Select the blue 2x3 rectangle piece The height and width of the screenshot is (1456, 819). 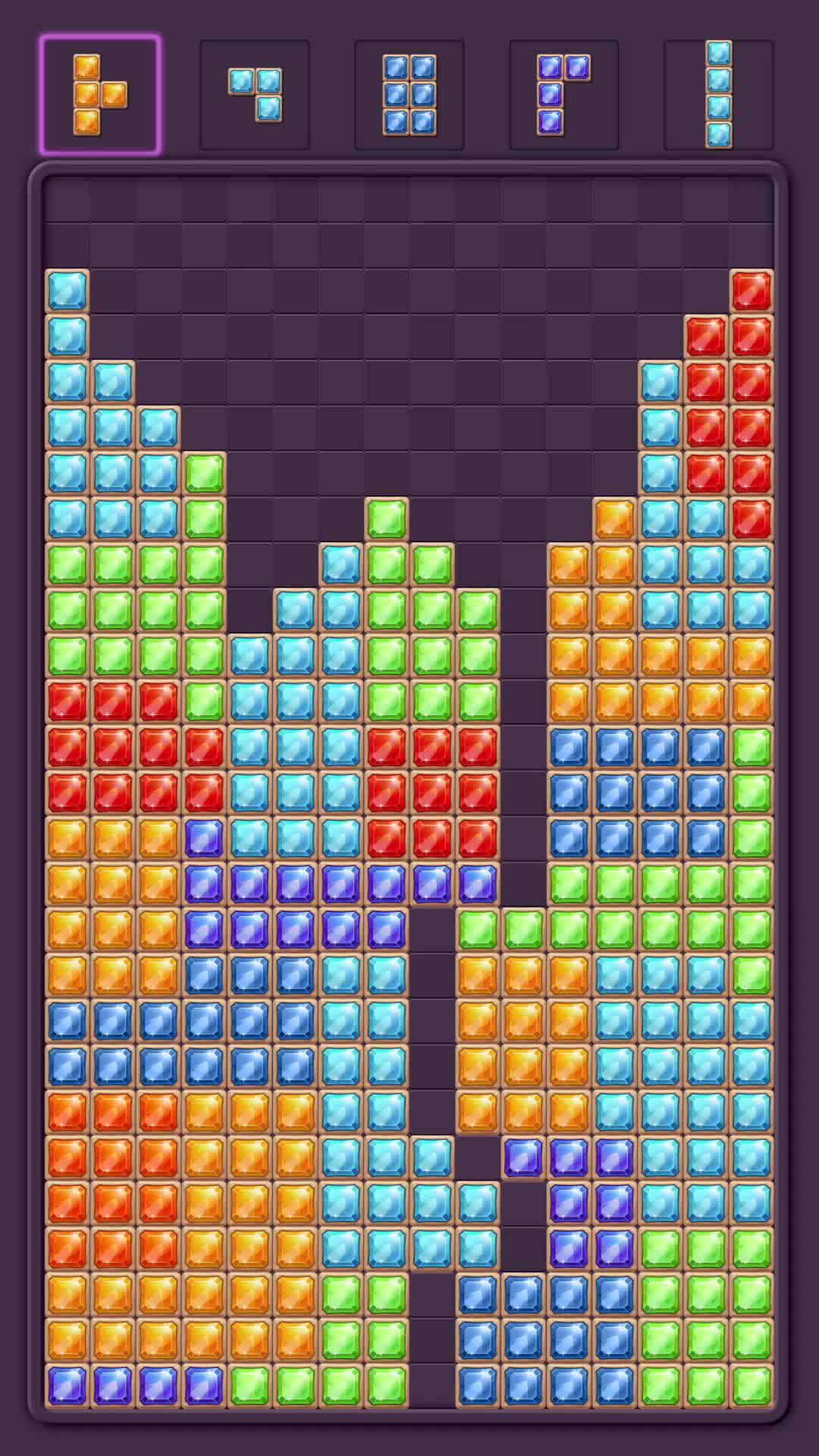[411, 91]
